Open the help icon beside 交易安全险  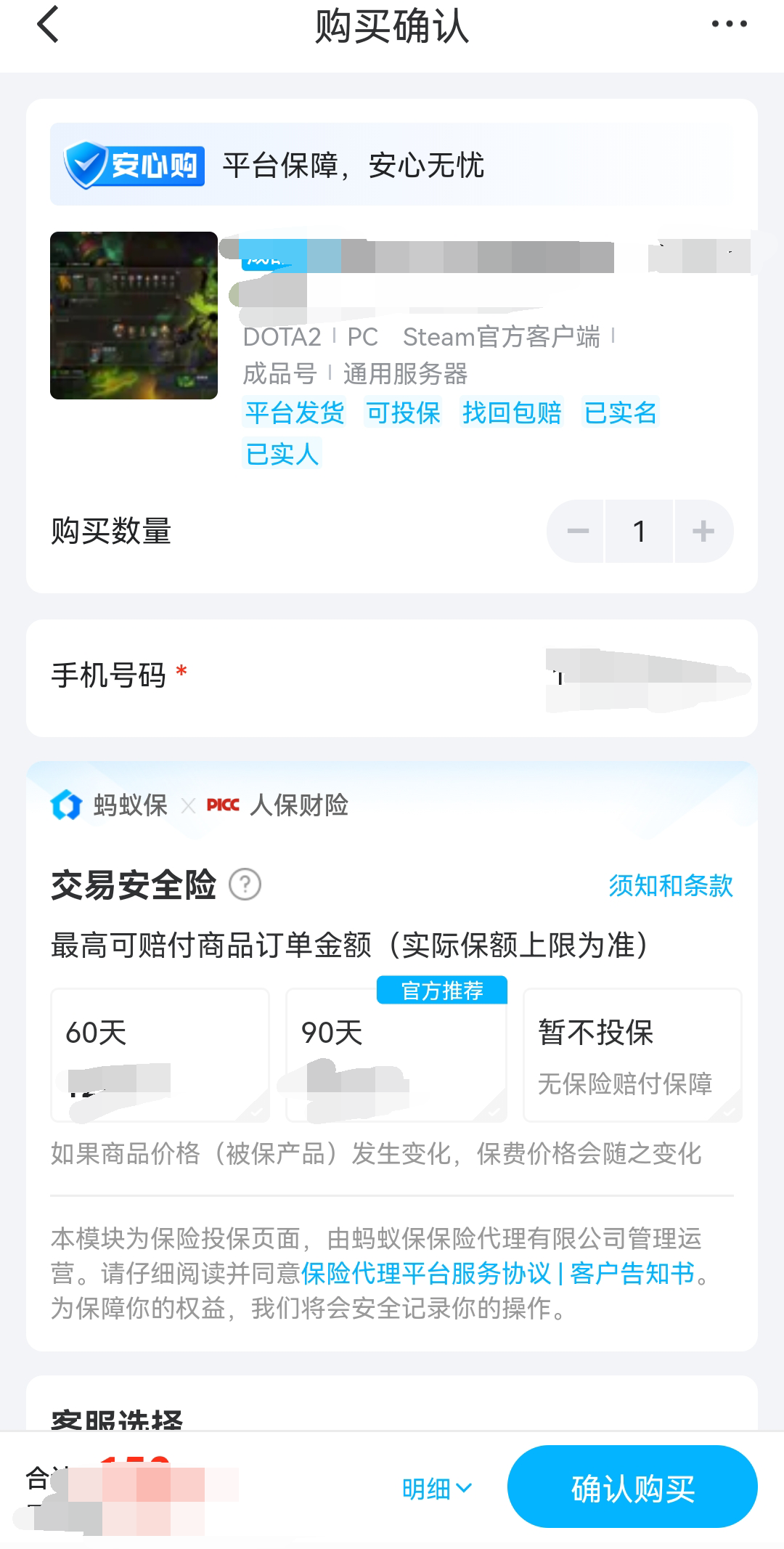click(245, 885)
